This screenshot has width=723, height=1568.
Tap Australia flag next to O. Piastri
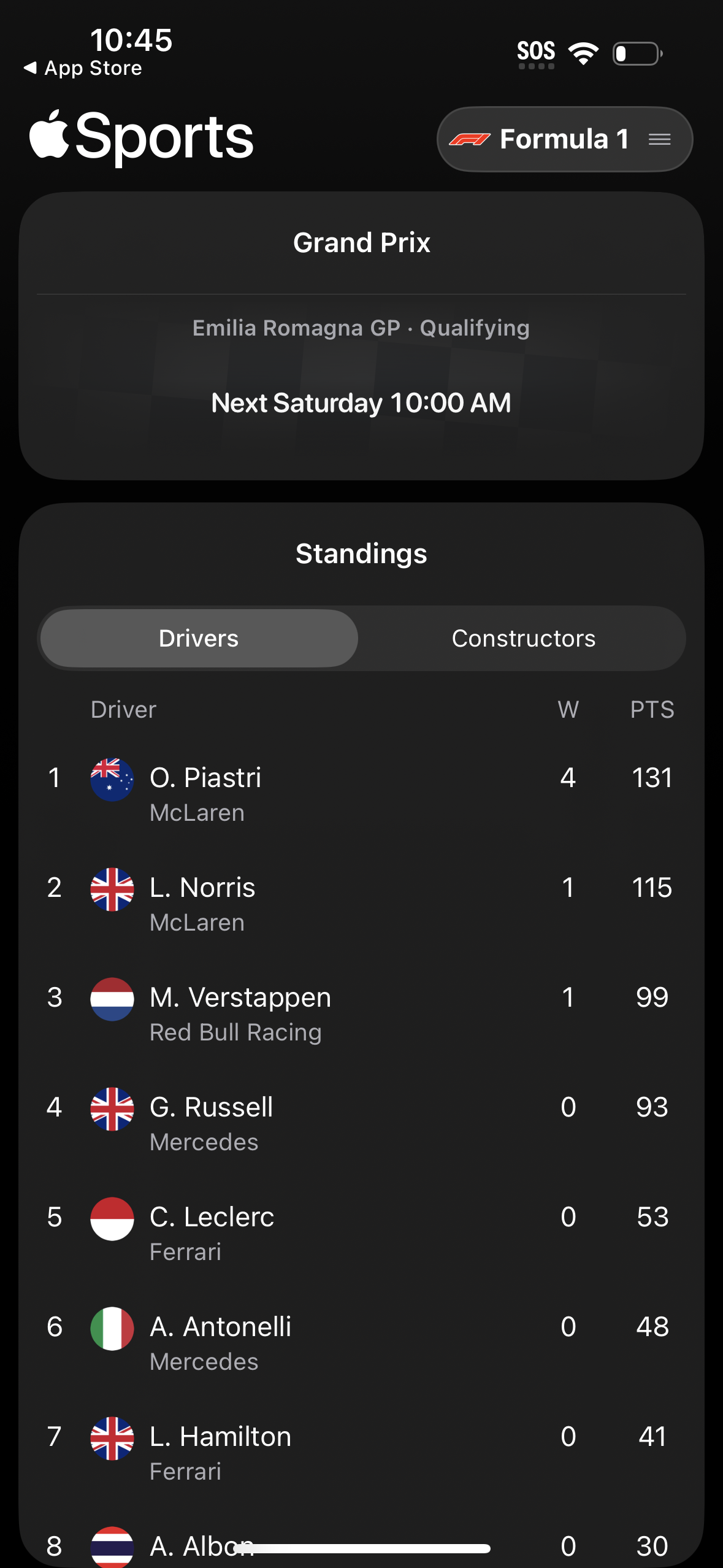[112, 778]
